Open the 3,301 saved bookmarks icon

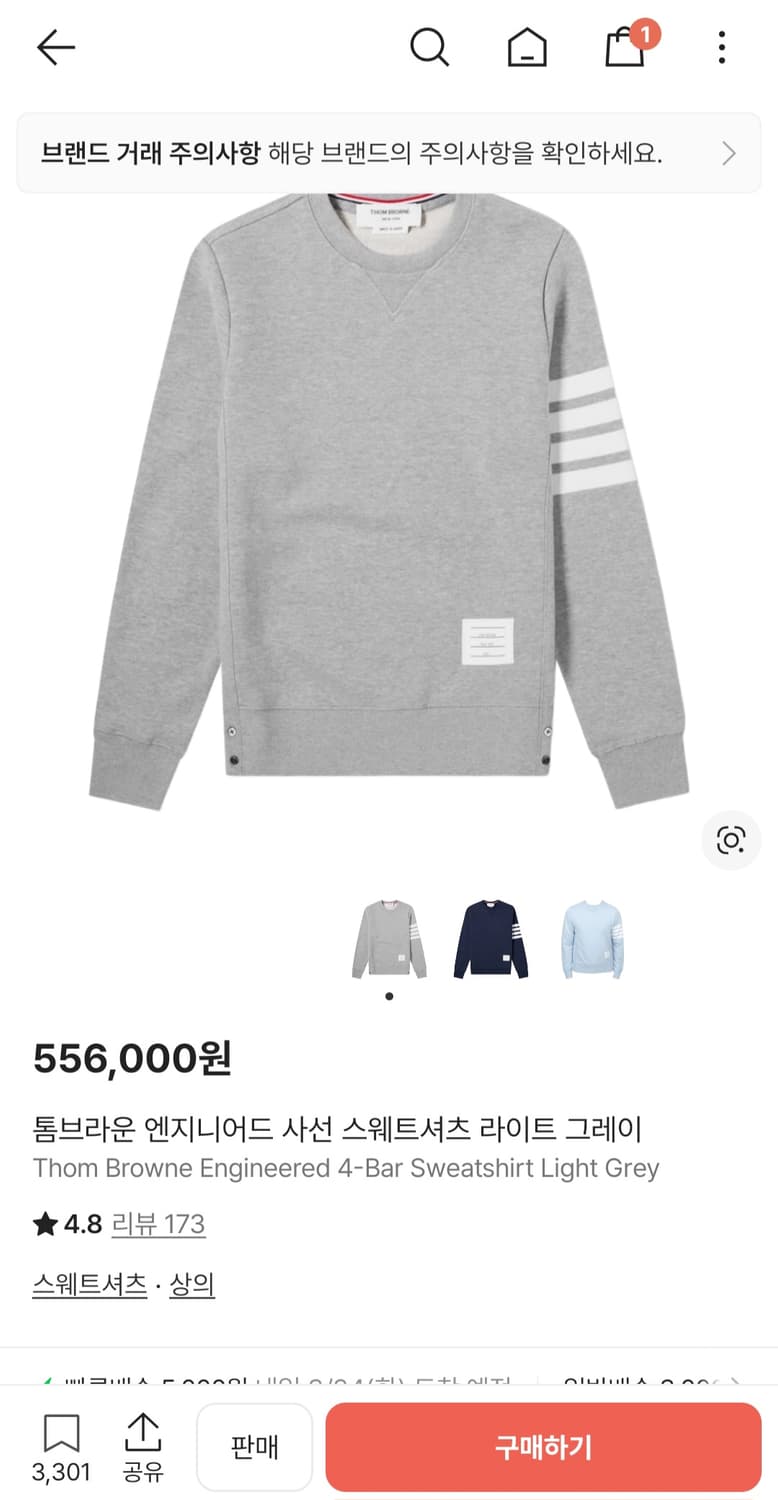[x=62, y=1445]
